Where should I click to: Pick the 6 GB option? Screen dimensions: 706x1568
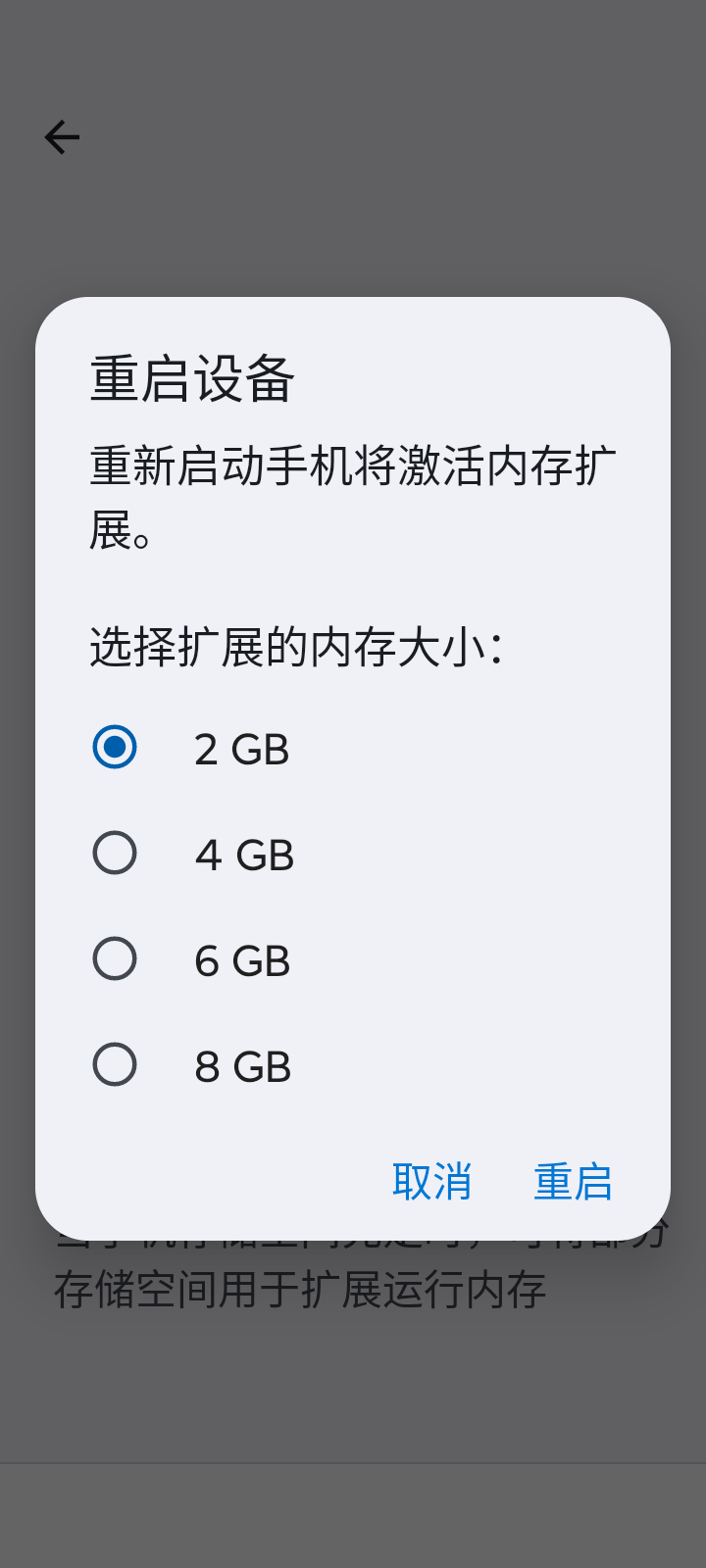click(115, 959)
